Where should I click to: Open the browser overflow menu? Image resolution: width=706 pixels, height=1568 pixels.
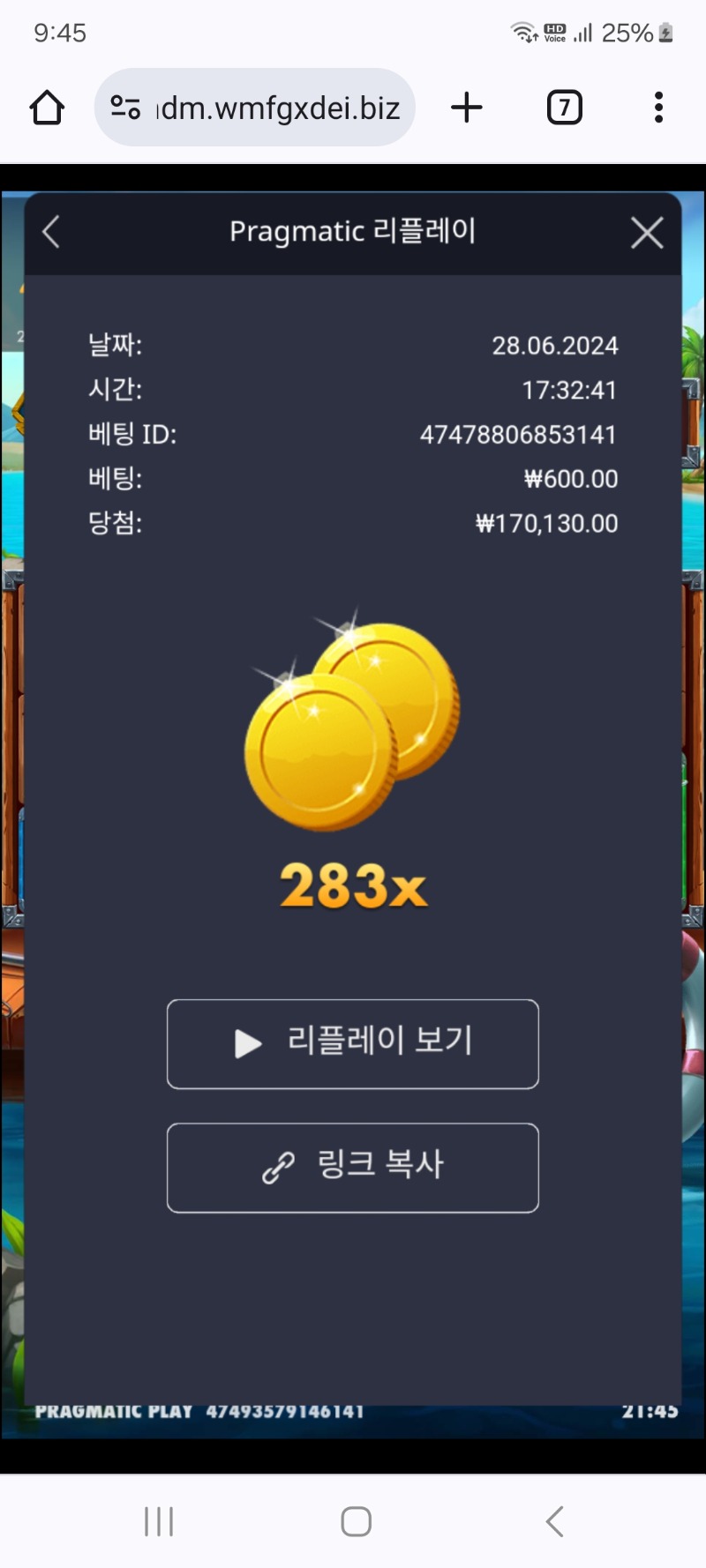(x=658, y=108)
